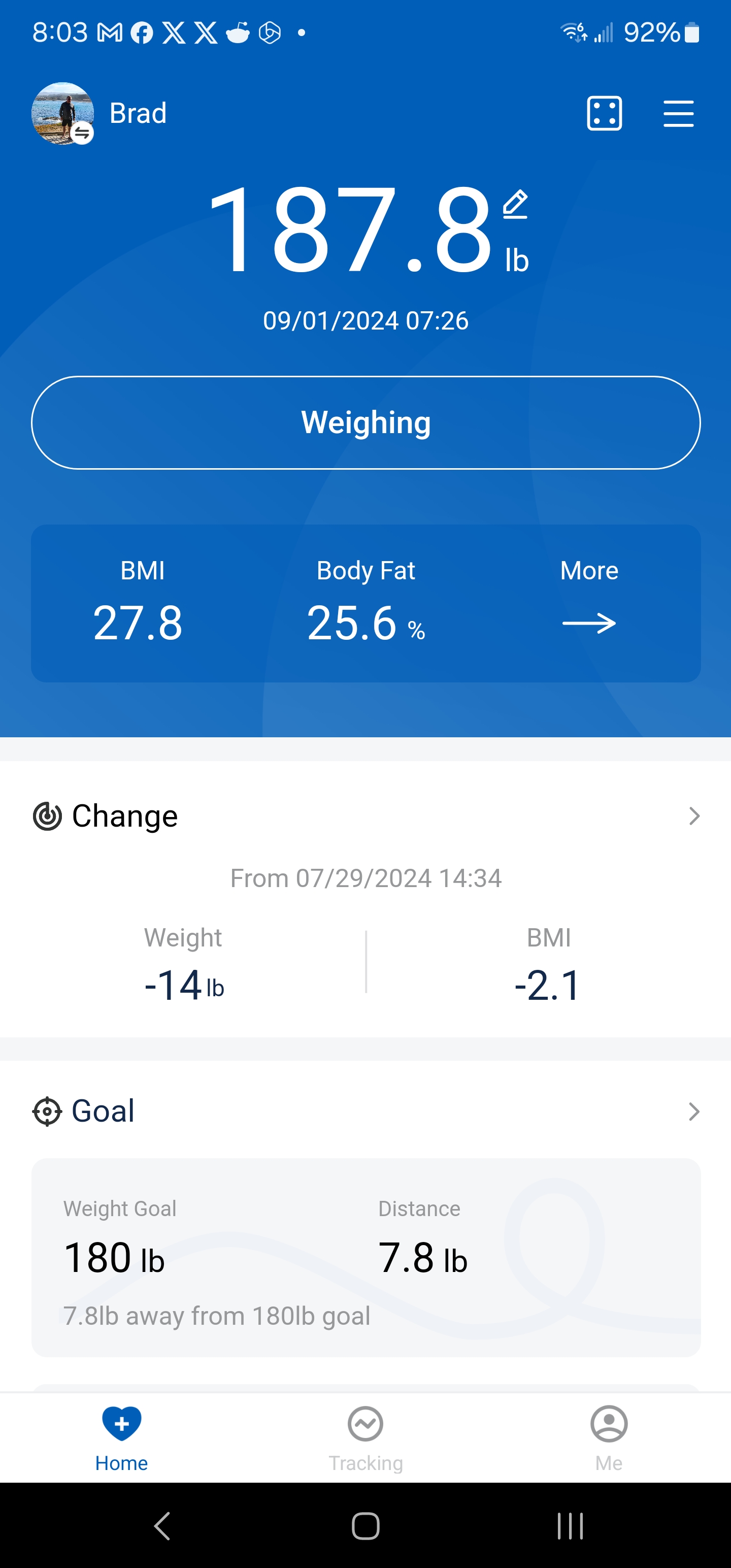Open the 180 lb Weight Goal card
The height and width of the screenshot is (1568, 731).
[x=366, y=1258]
